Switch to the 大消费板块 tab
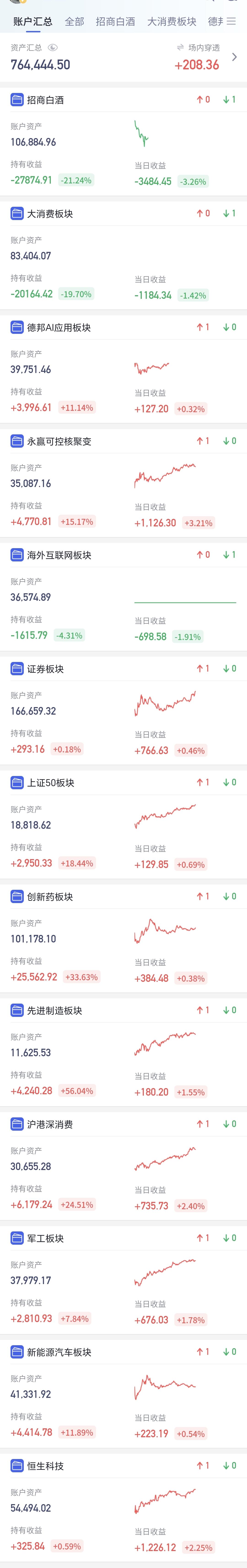Viewport: 247px width, 1568px height. point(172,21)
